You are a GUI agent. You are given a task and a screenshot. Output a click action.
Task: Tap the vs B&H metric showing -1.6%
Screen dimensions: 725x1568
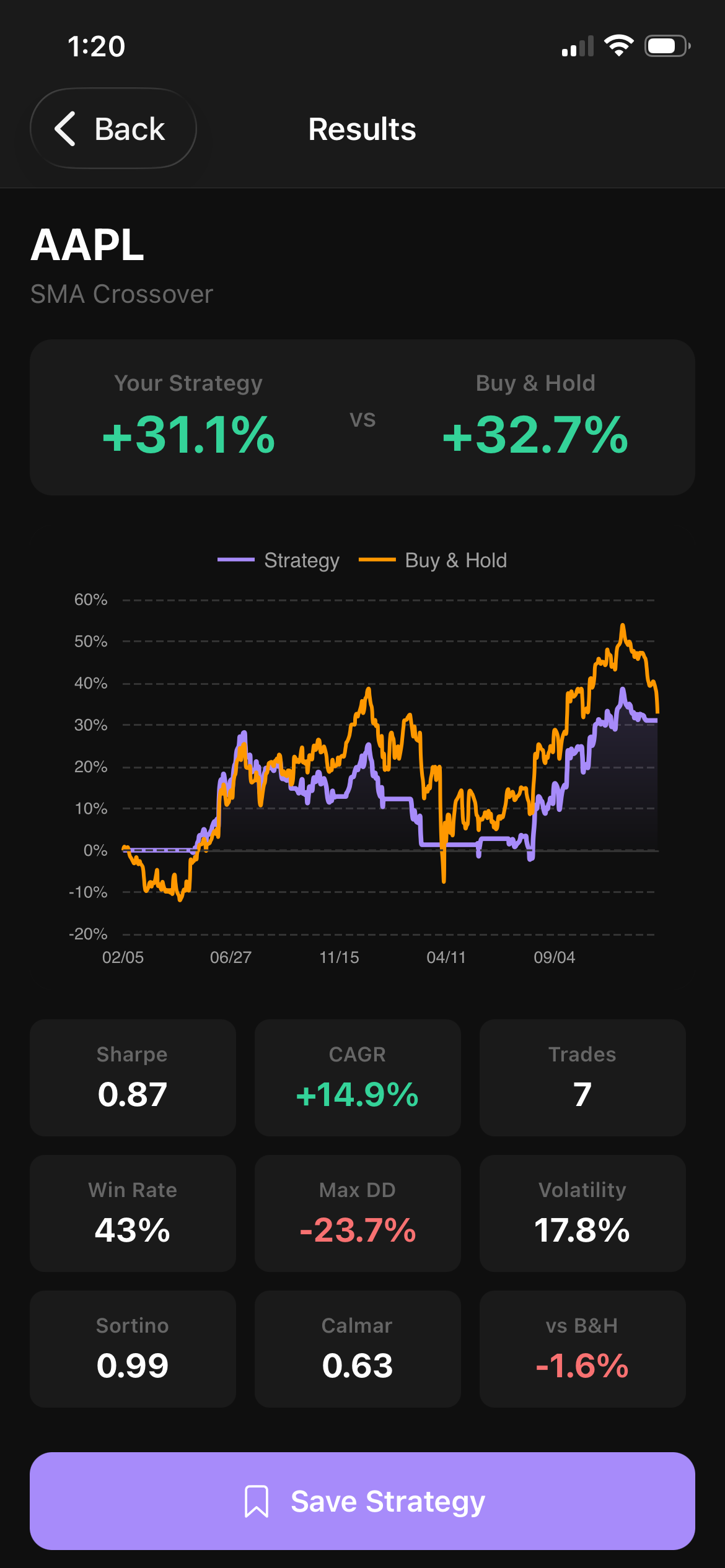coord(582,1348)
